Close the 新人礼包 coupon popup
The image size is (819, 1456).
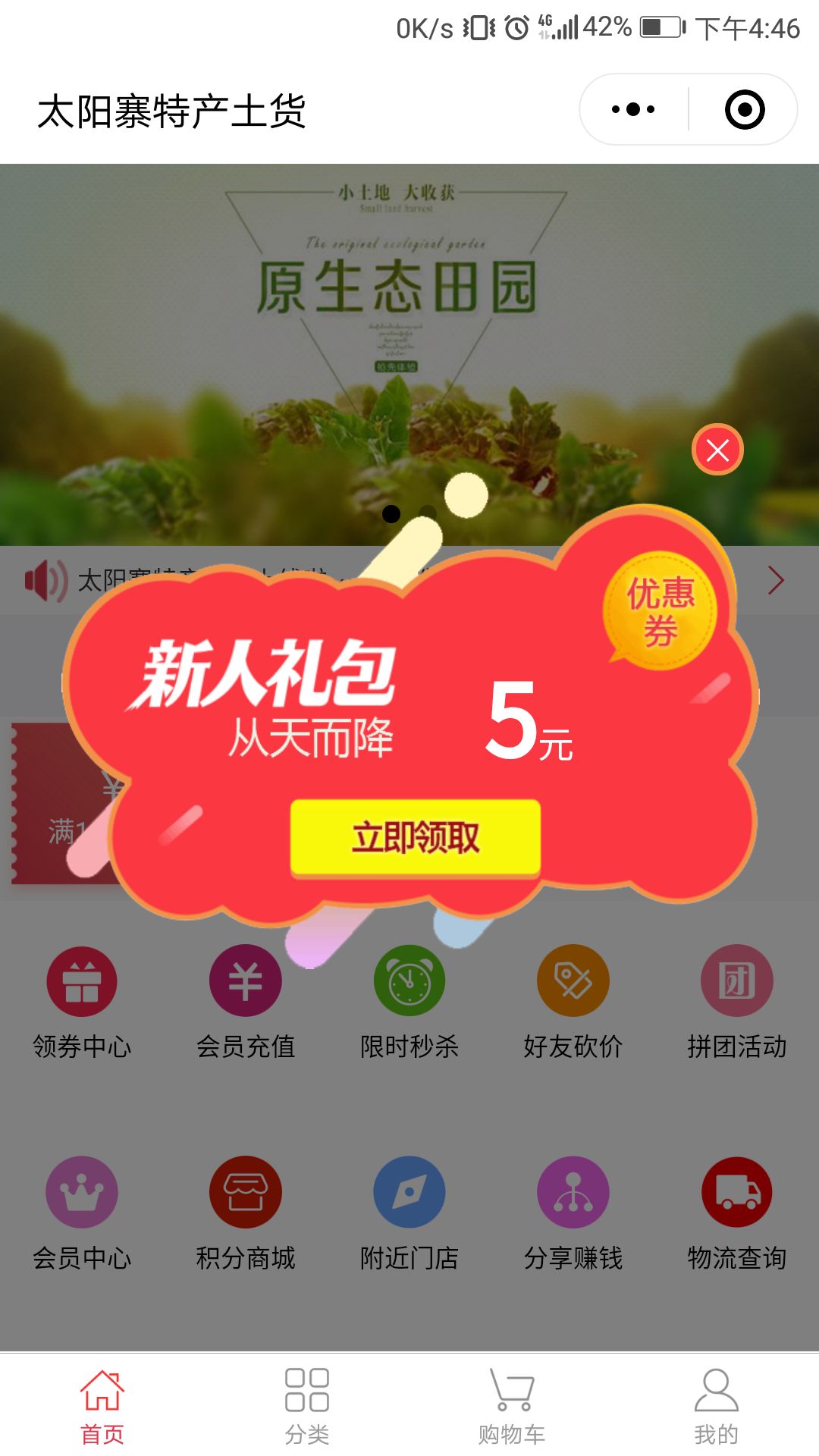coord(717,450)
